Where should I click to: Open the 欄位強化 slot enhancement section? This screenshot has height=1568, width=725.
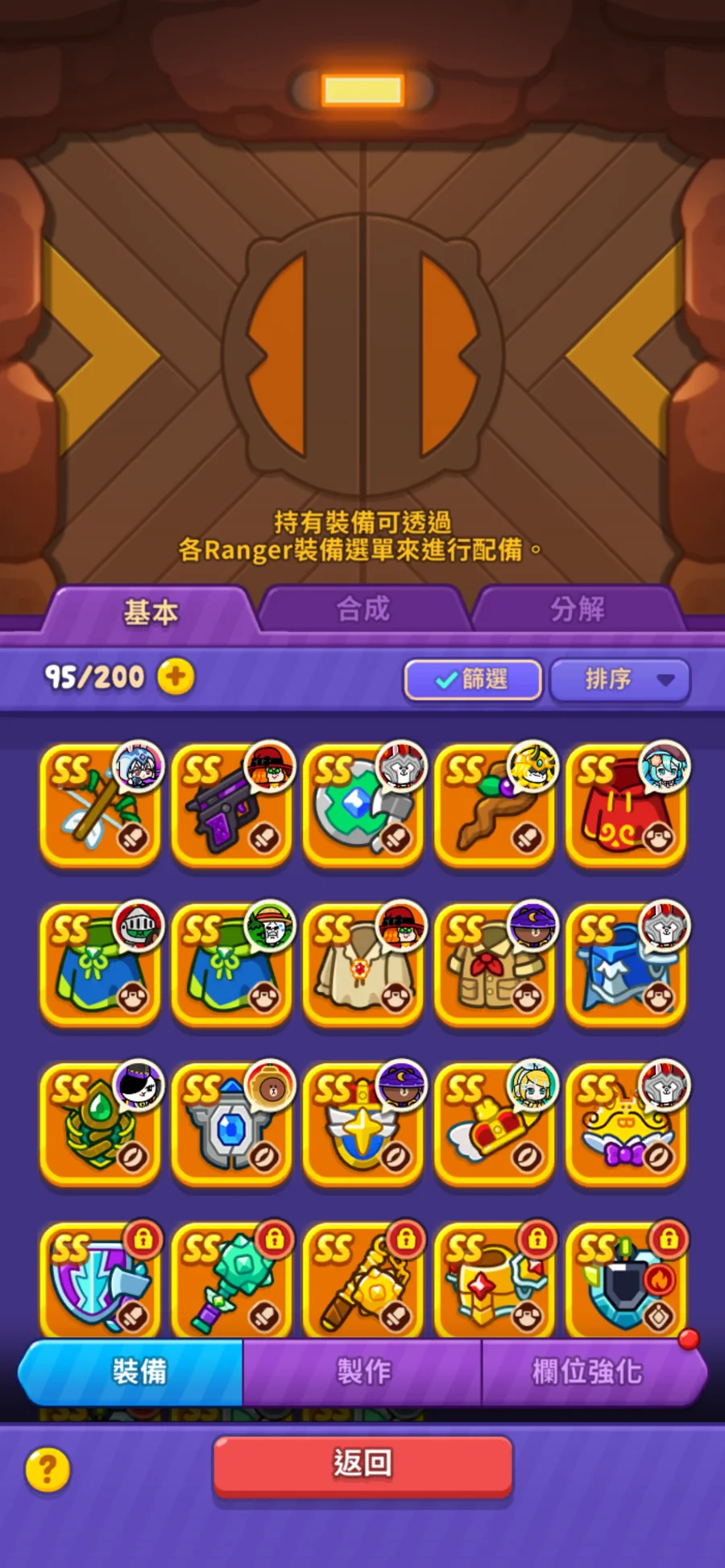pos(588,1371)
